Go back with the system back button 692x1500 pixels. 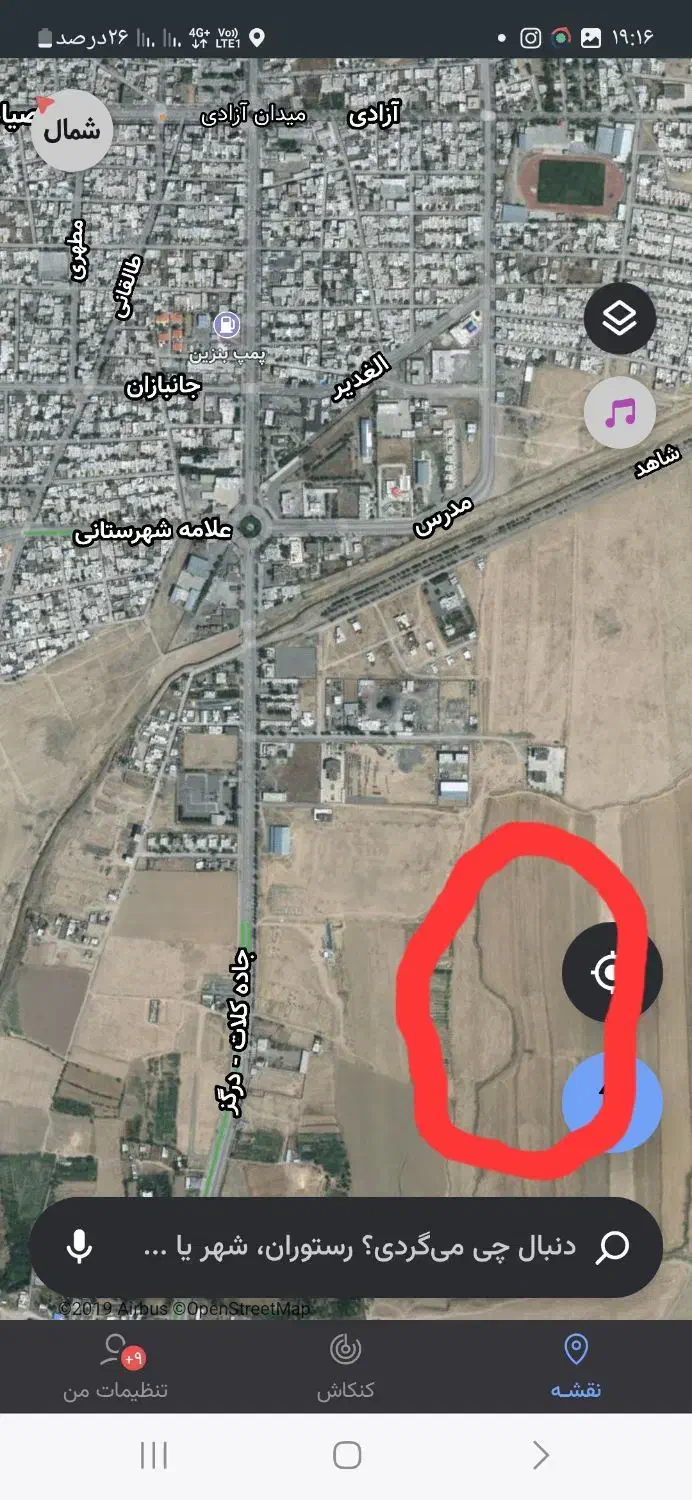pyautogui.click(x=540, y=1455)
